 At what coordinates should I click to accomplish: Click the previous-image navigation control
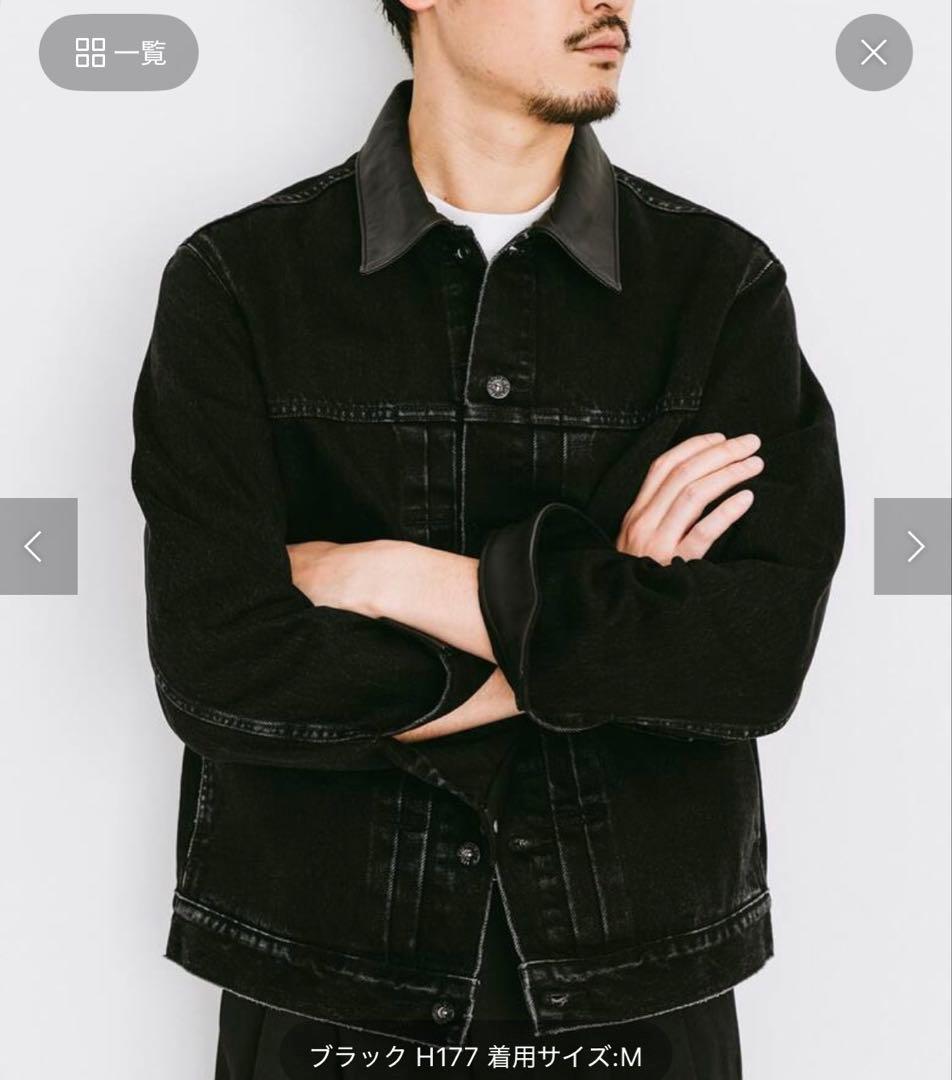pos(35,547)
